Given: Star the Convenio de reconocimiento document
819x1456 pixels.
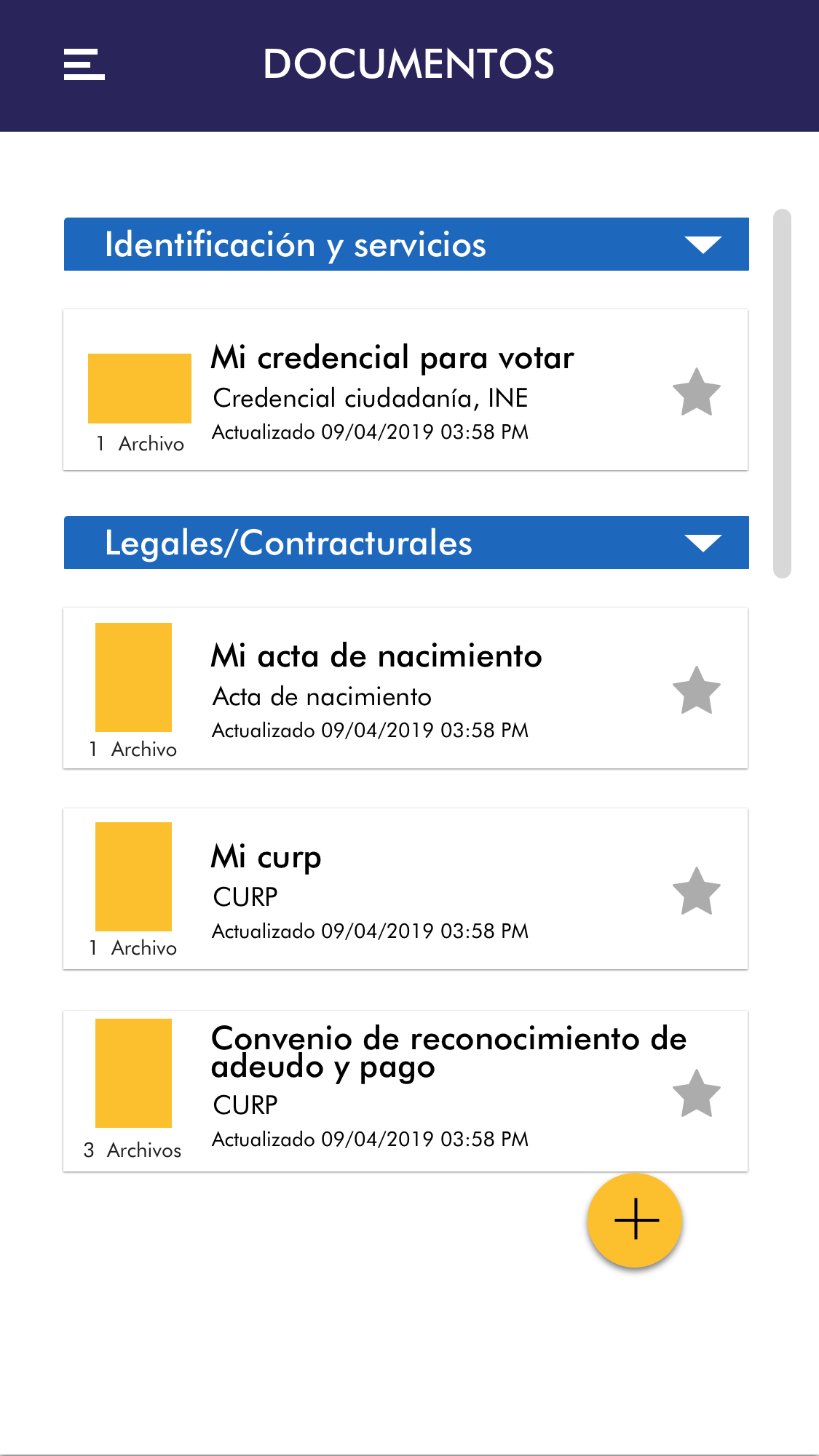Looking at the screenshot, I should [696, 1094].
